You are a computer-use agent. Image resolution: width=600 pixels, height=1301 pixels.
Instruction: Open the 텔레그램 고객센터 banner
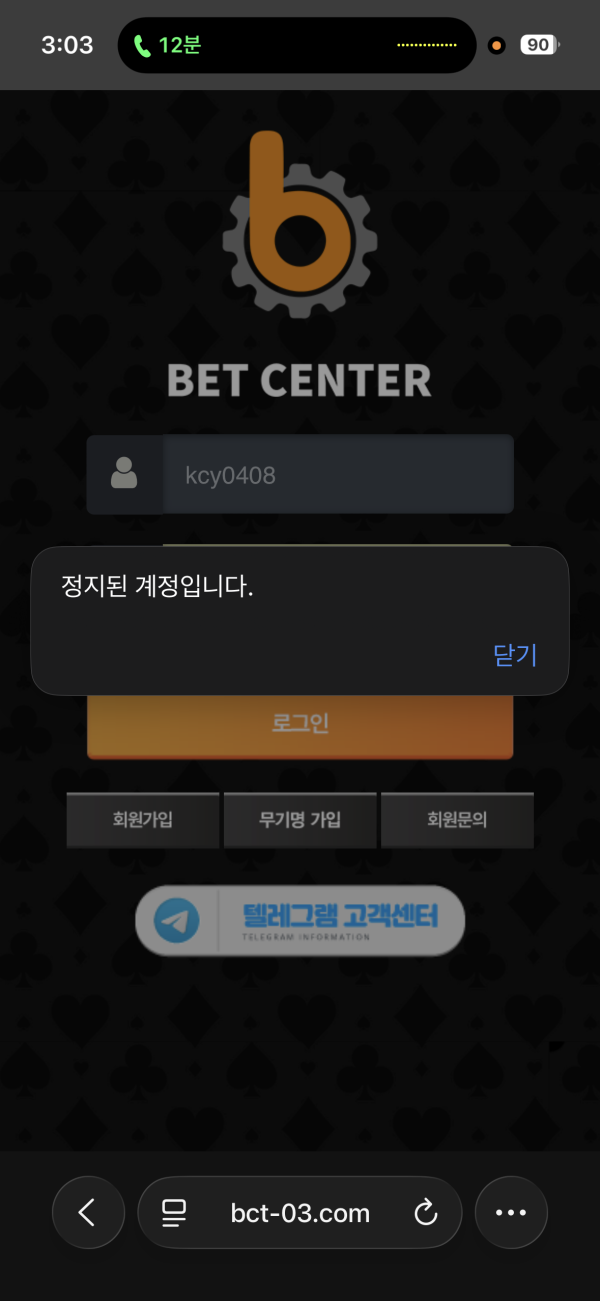pos(300,920)
